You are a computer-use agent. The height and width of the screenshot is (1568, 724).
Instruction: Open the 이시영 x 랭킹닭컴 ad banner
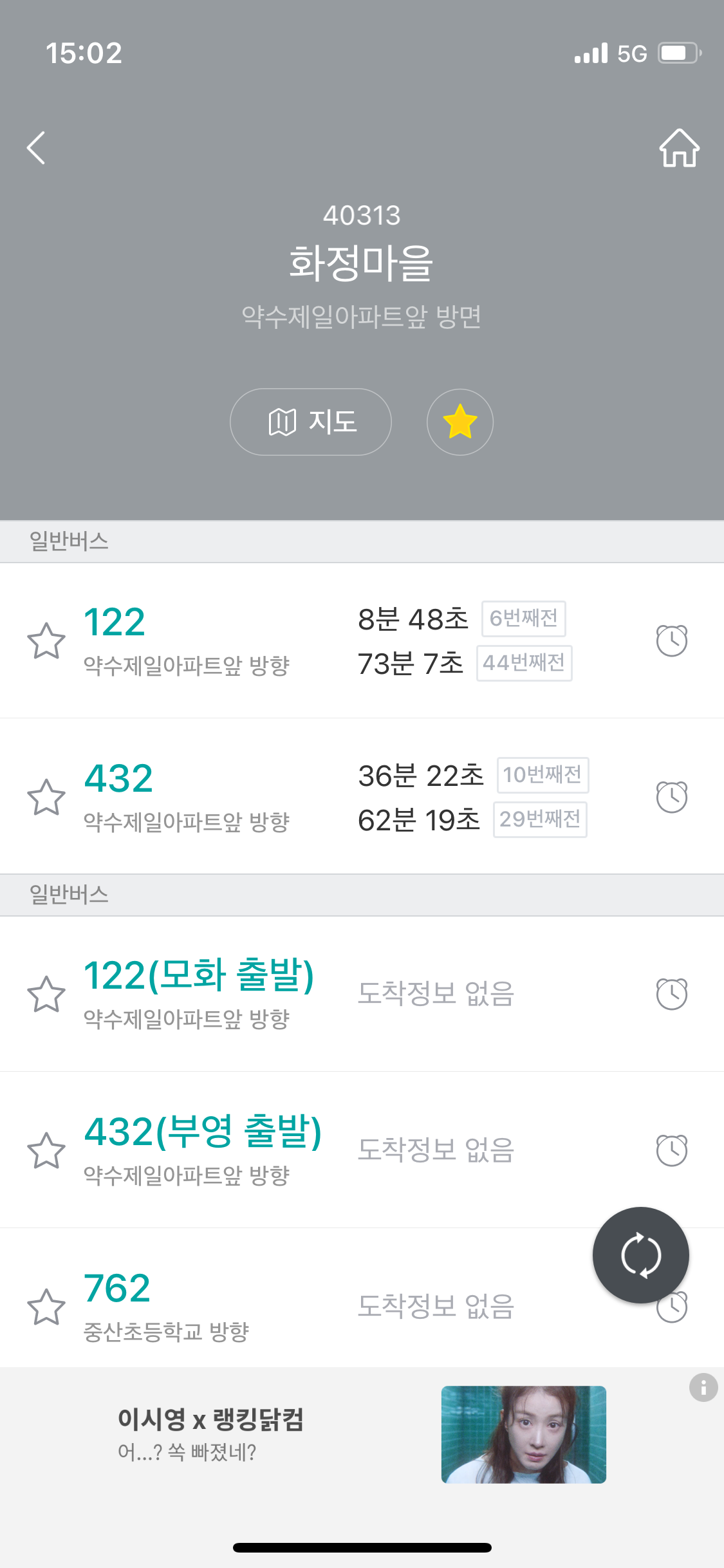coord(360,1435)
